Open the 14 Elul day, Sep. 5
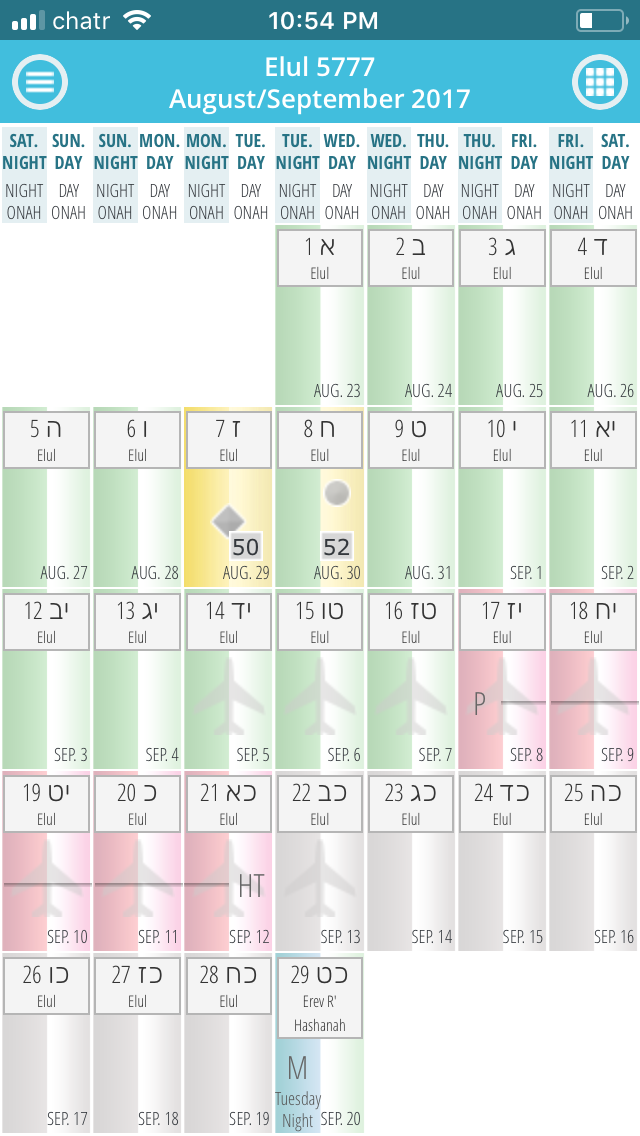Image resolution: width=640 pixels, height=1136 pixels. 229,680
